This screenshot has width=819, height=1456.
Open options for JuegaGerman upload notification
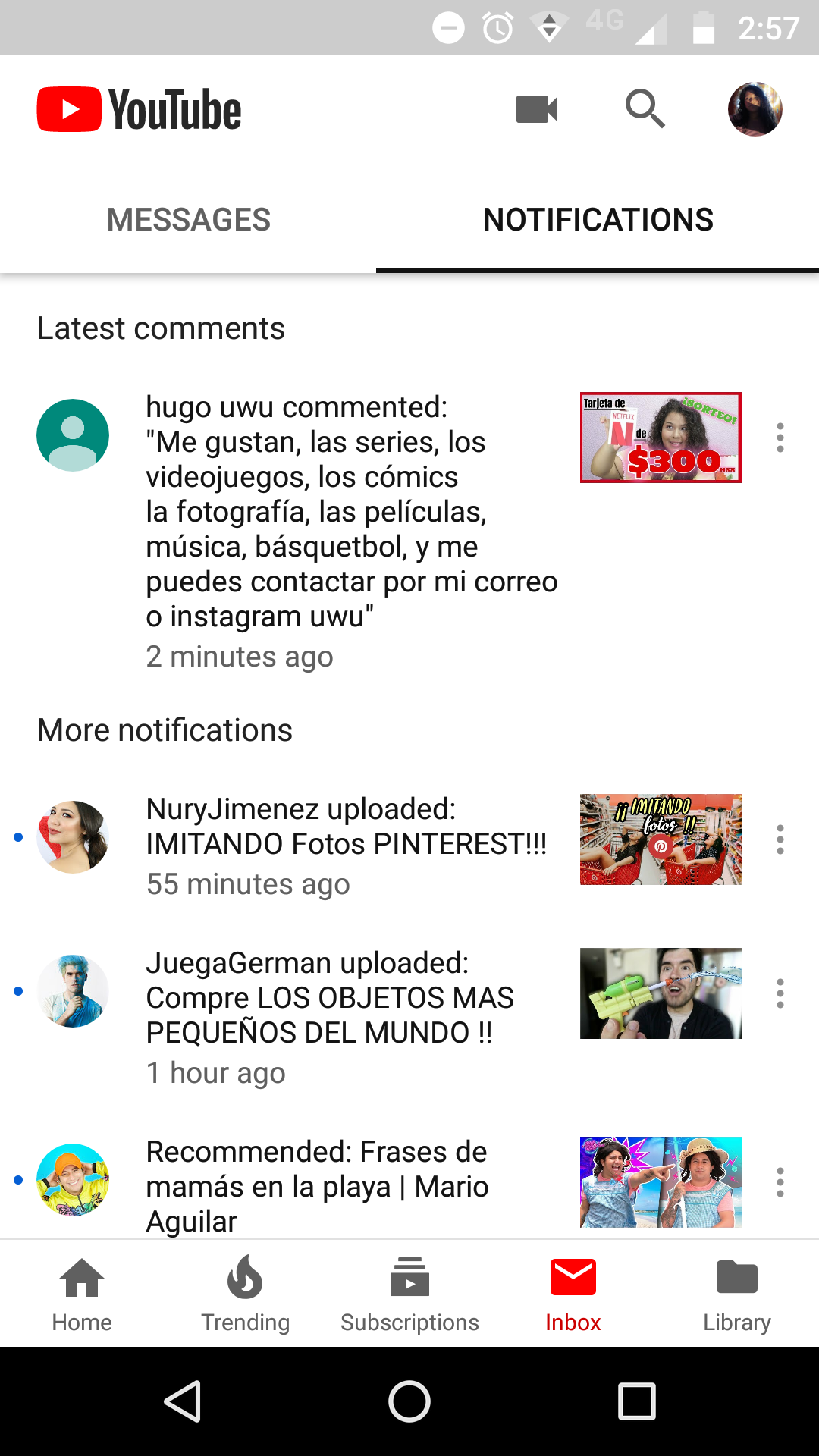pos(780,993)
